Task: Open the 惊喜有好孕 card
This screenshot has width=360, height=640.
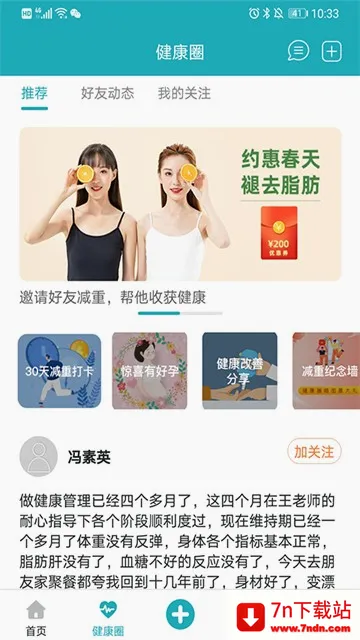Action: coord(150,371)
